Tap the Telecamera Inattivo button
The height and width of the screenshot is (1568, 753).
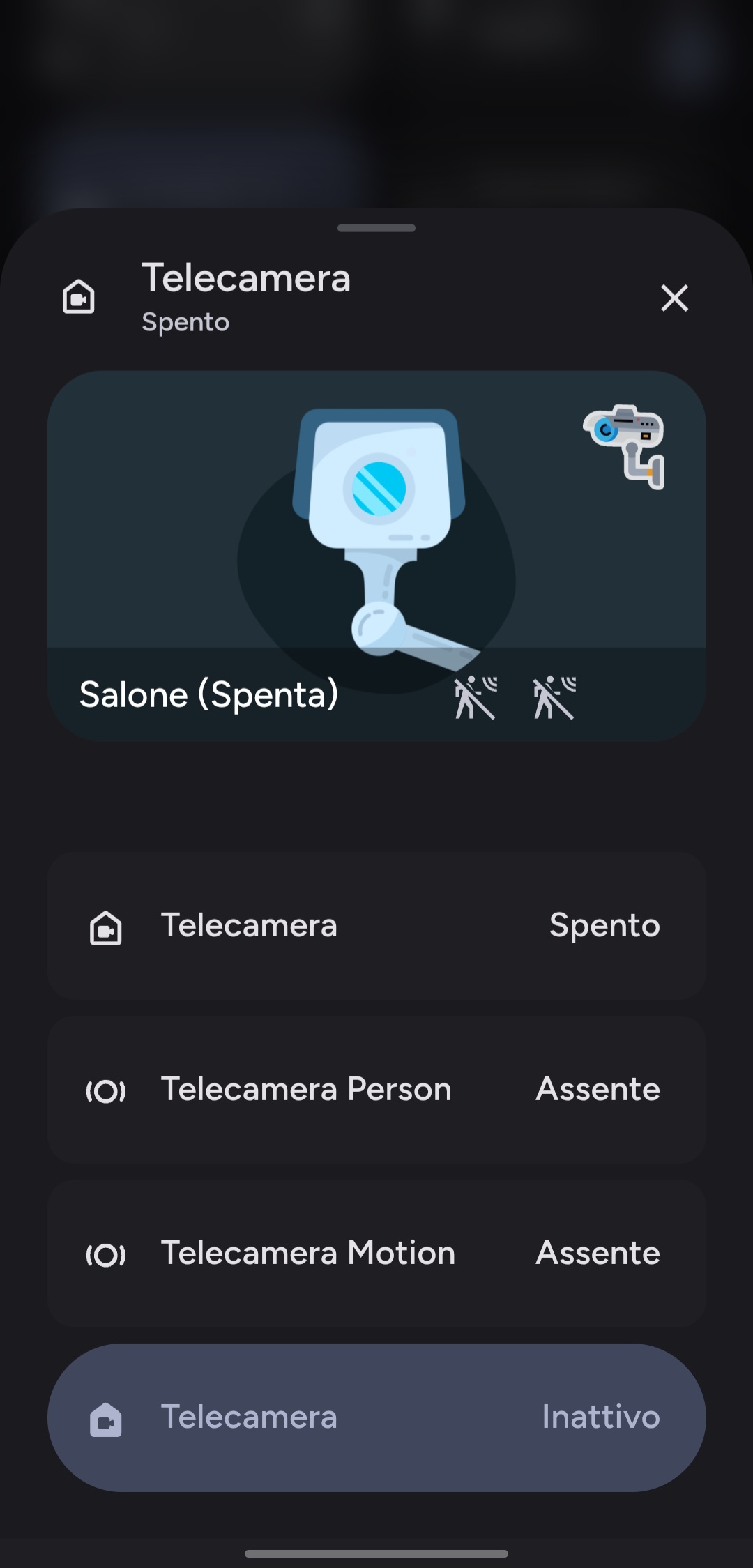(376, 1417)
